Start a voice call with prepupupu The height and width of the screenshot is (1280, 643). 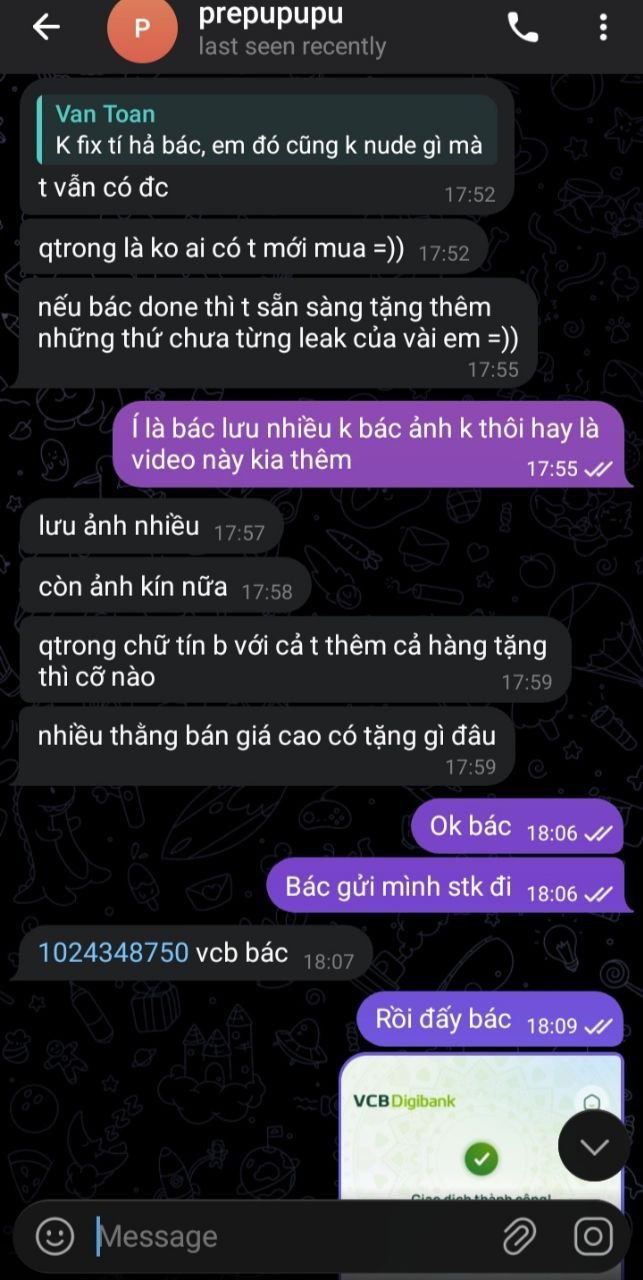point(523,28)
